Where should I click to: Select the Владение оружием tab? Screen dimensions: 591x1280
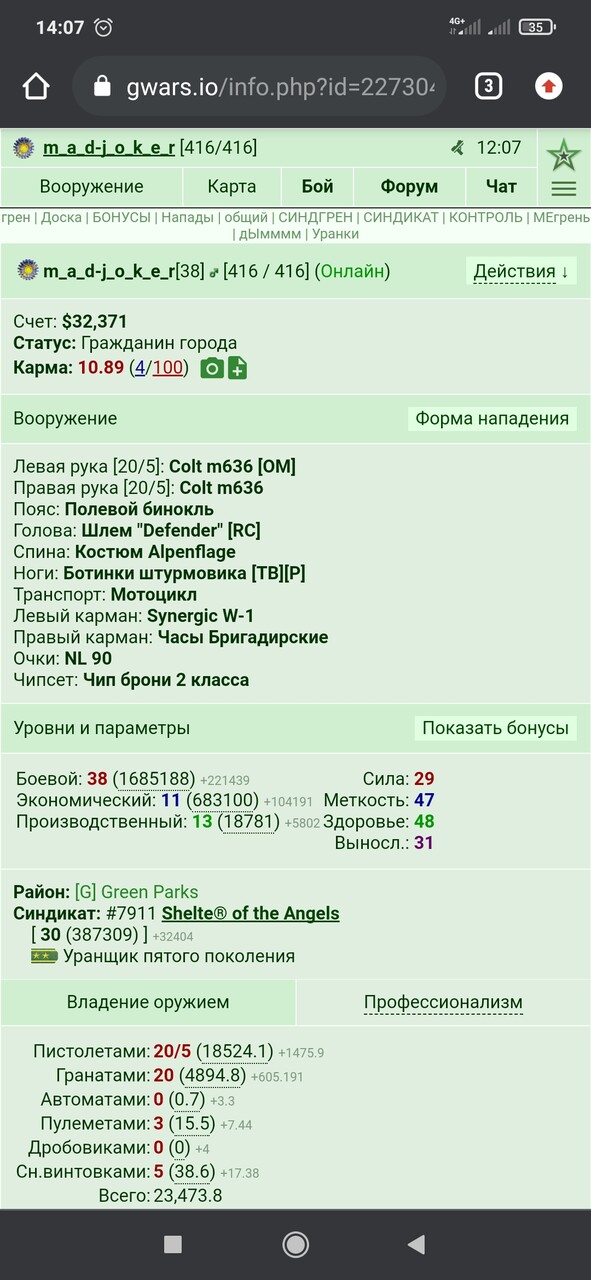pyautogui.click(x=148, y=1002)
